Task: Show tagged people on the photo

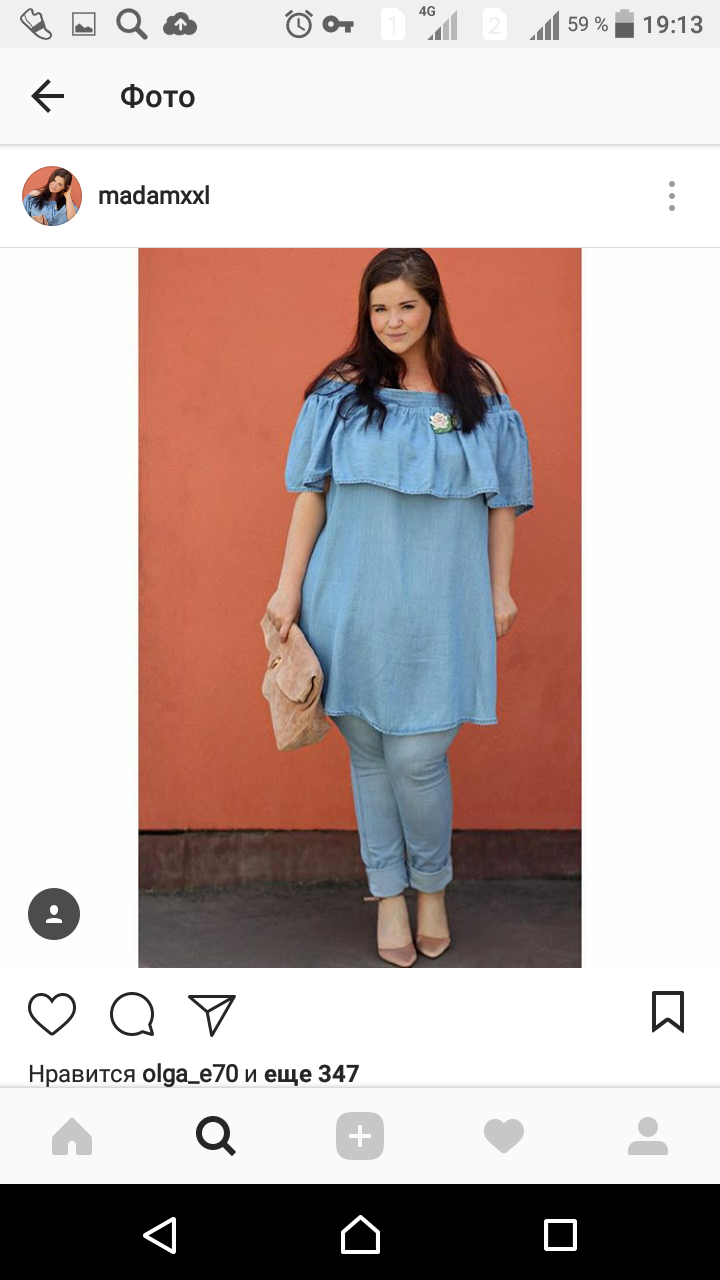Action: [54, 914]
